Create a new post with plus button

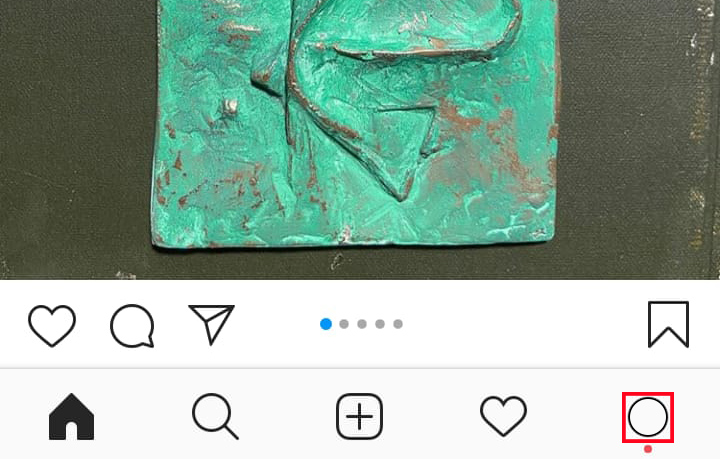pos(359,416)
